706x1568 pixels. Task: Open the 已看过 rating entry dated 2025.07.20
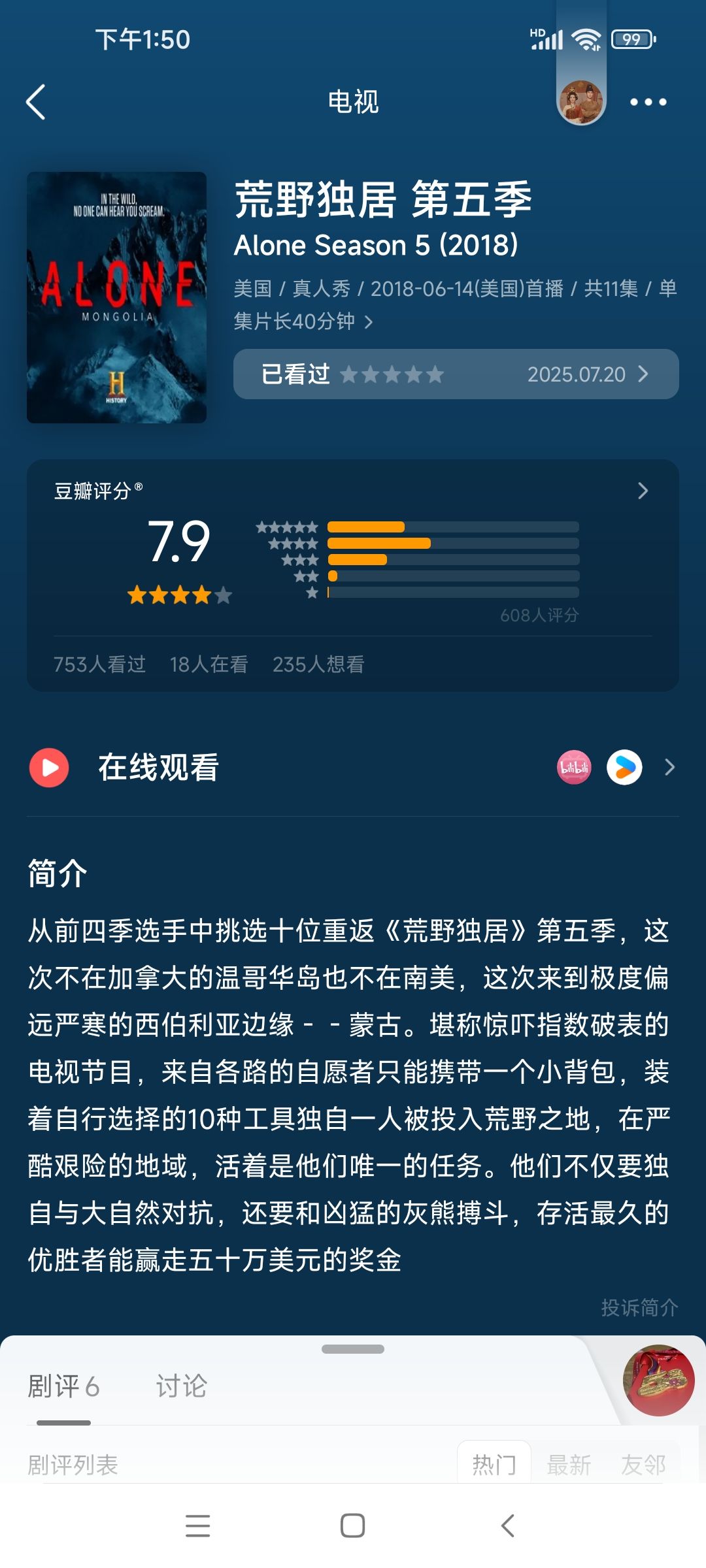(x=456, y=374)
